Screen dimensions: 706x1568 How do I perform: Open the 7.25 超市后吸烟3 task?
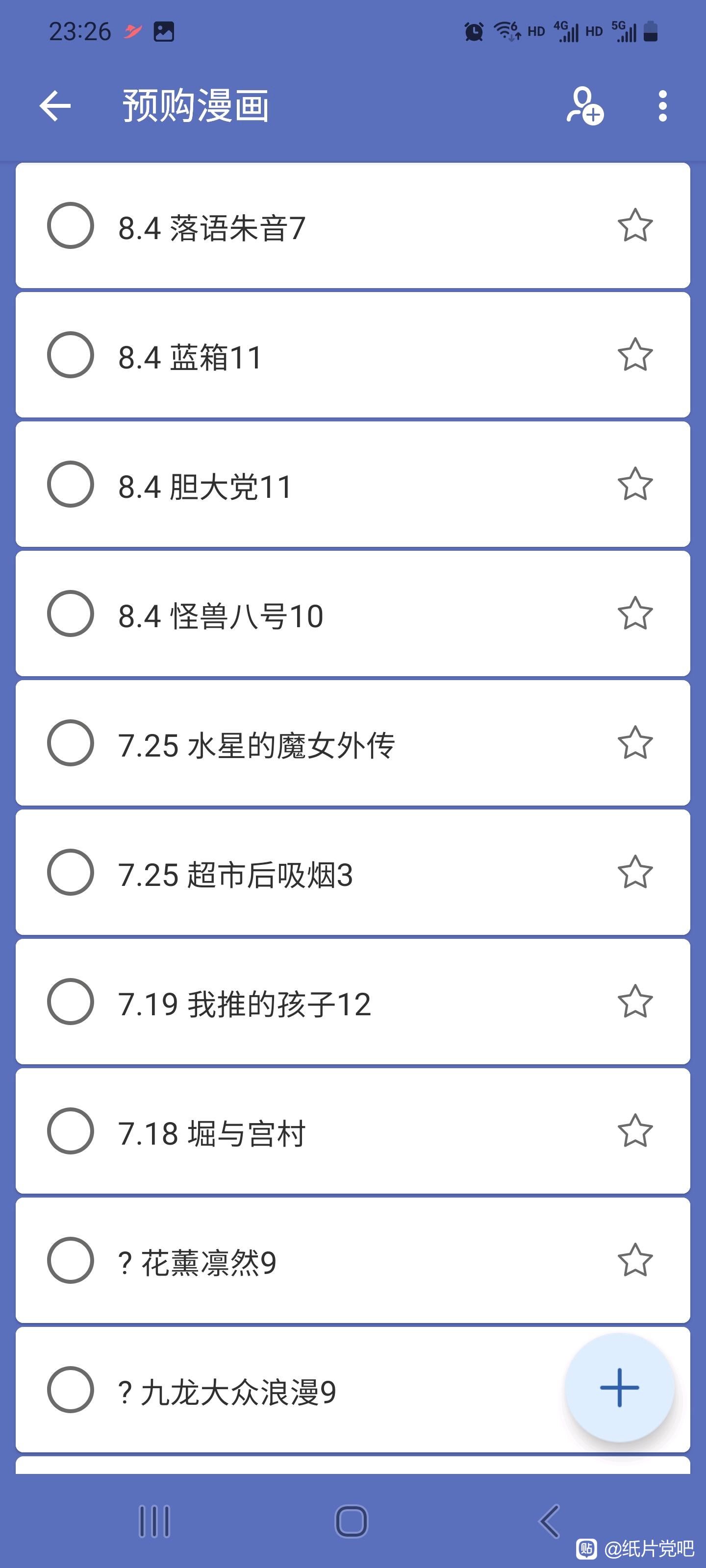coord(353,872)
